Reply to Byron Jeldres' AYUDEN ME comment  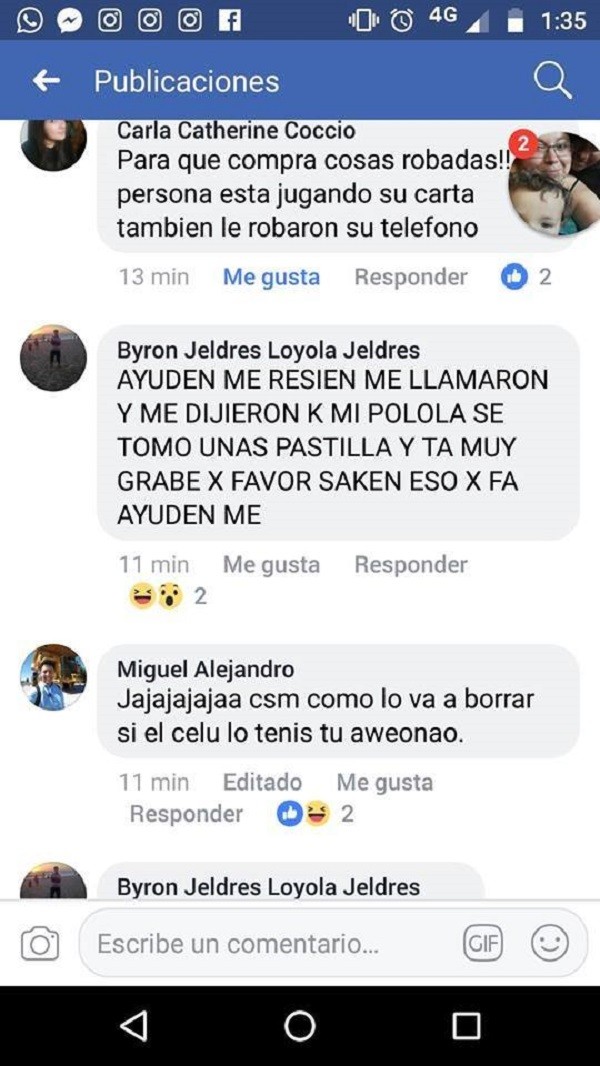[x=410, y=565]
